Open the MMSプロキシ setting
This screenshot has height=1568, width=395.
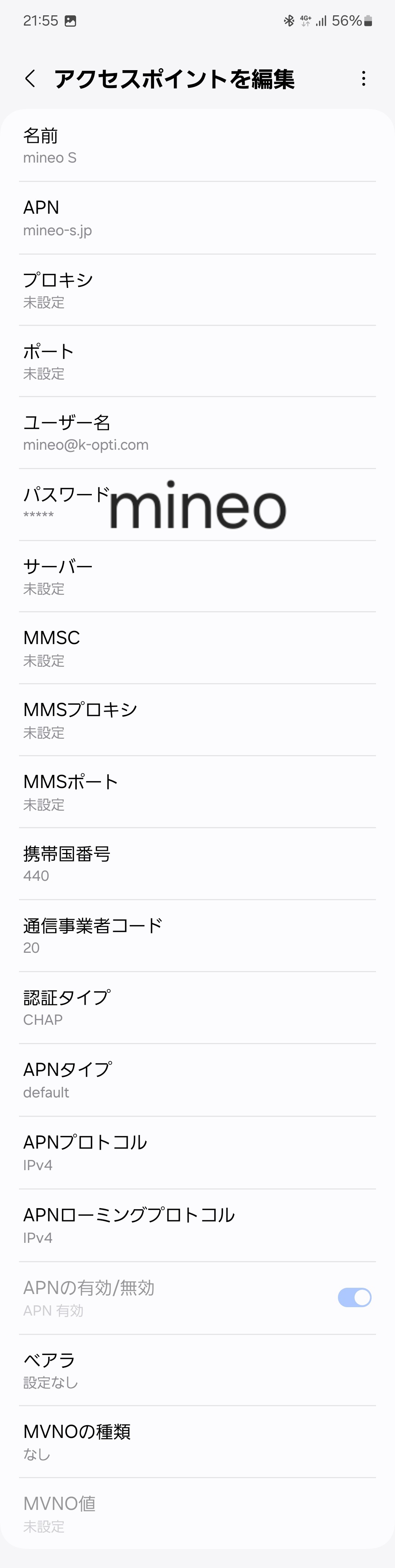click(x=197, y=720)
